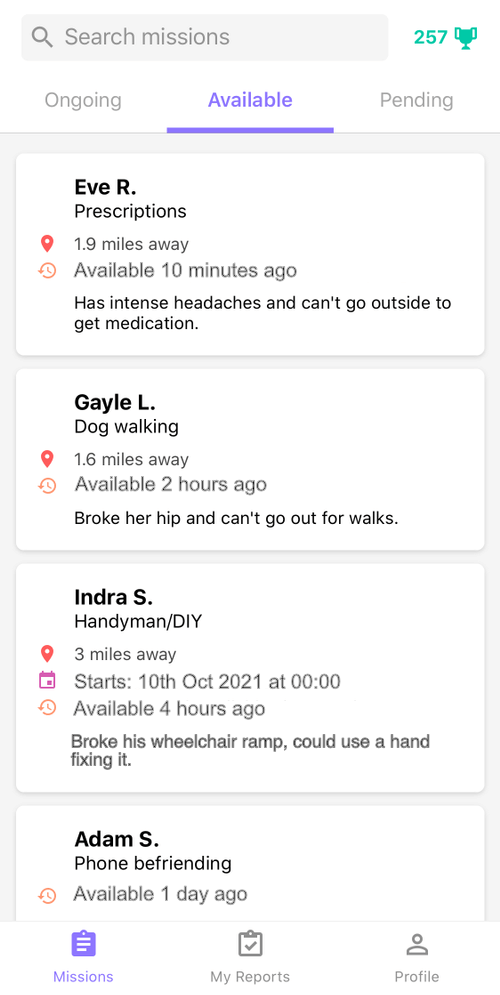Open the Profile tab
500x995 pixels.
[417, 957]
